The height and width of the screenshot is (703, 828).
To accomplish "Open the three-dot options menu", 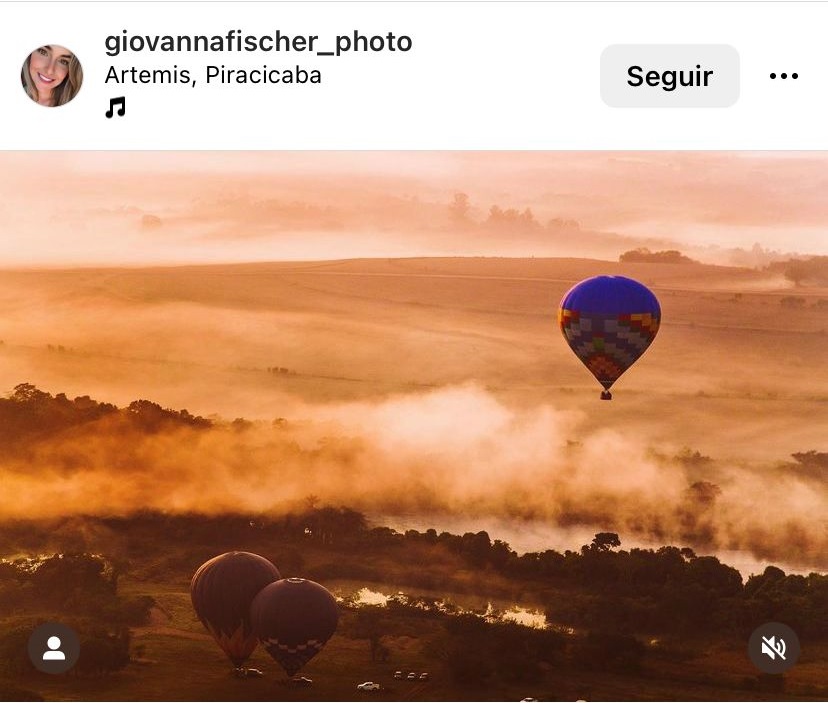I will [x=783, y=76].
